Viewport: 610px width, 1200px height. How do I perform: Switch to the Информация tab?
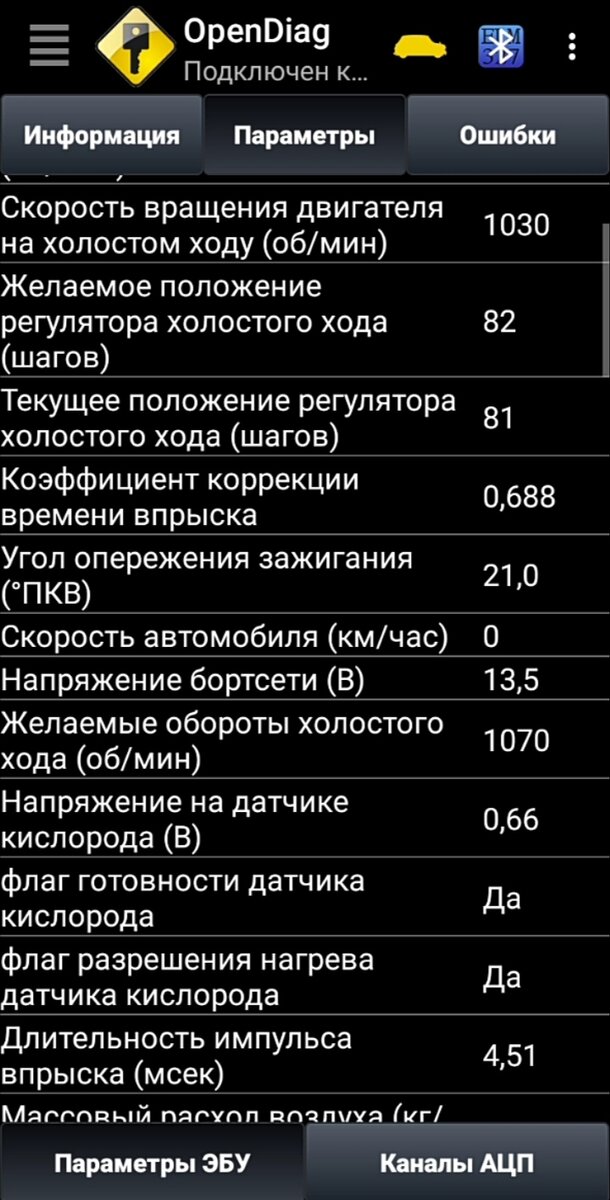[x=101, y=136]
